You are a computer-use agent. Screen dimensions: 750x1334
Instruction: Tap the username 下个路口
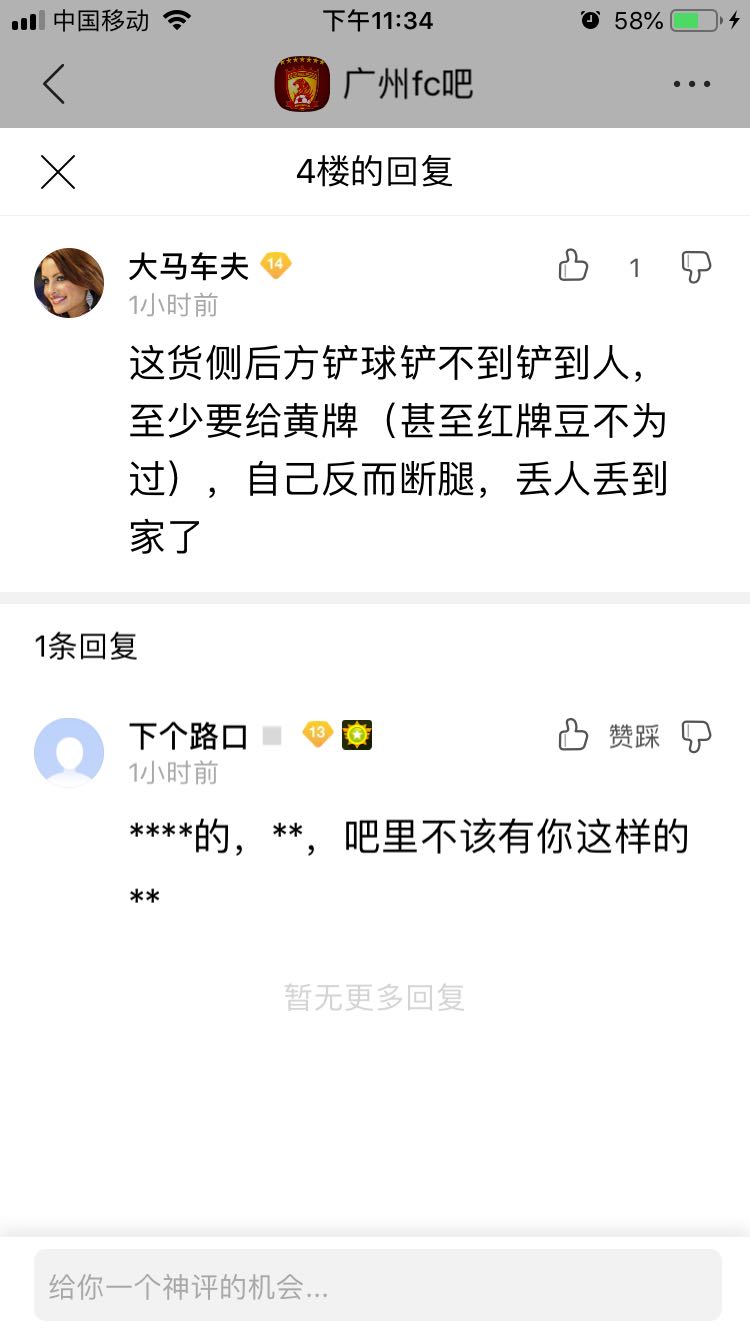pos(188,736)
